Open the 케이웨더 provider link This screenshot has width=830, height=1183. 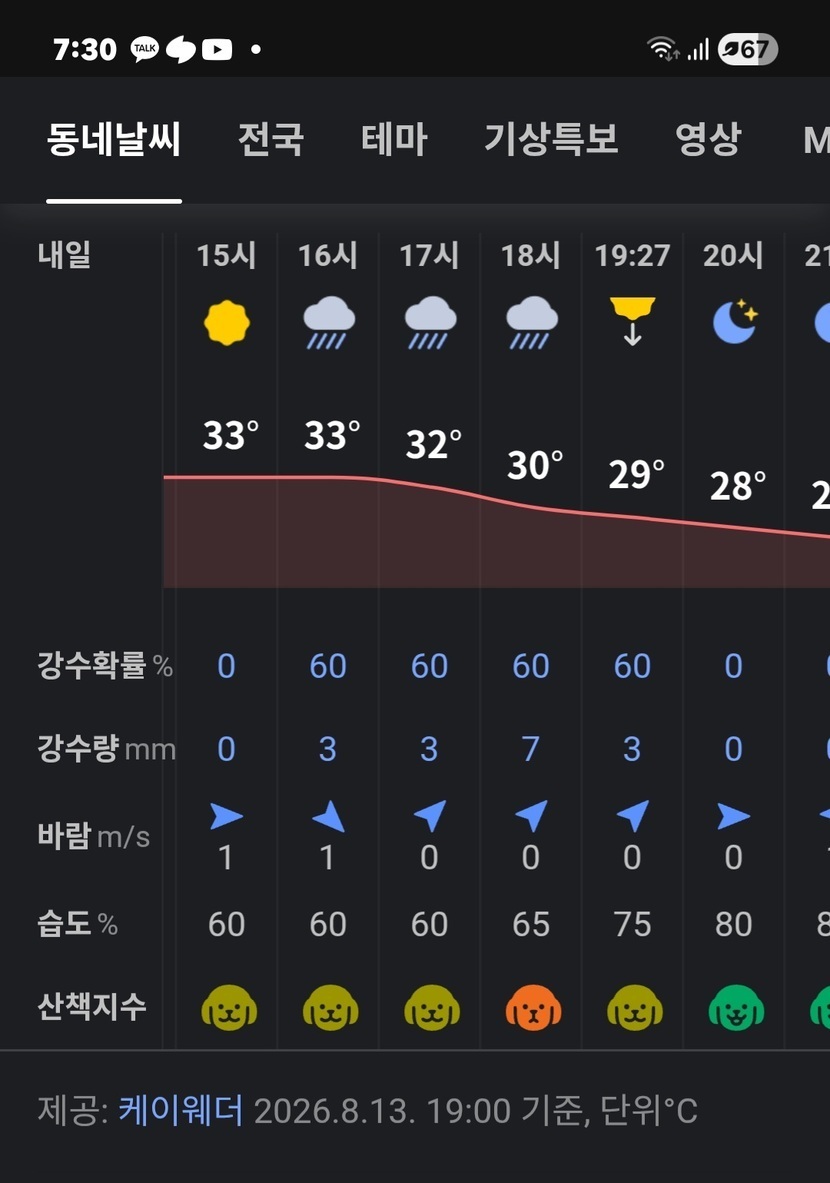181,1111
